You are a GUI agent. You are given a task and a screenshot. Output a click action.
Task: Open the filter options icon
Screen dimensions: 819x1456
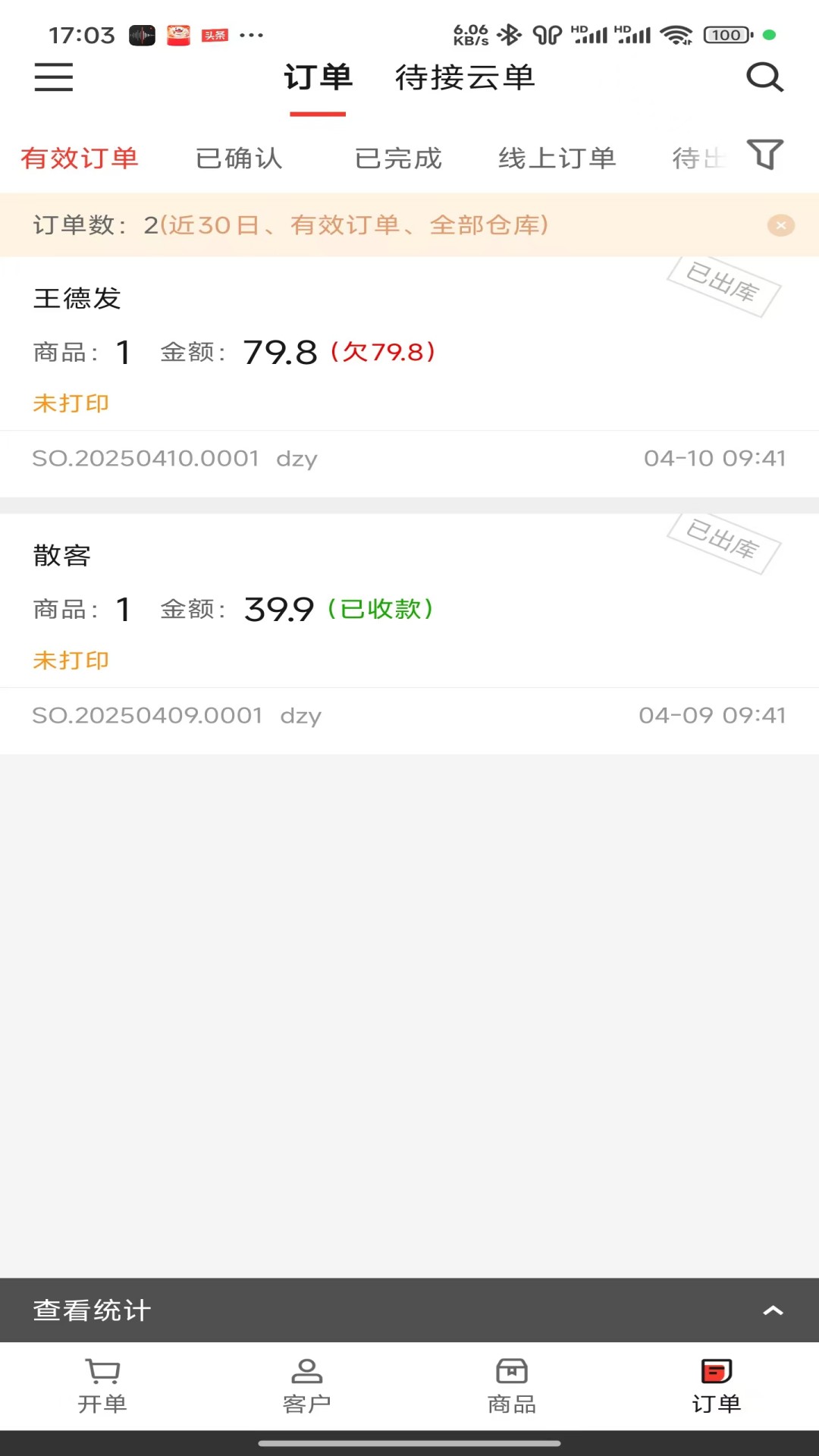point(767,154)
